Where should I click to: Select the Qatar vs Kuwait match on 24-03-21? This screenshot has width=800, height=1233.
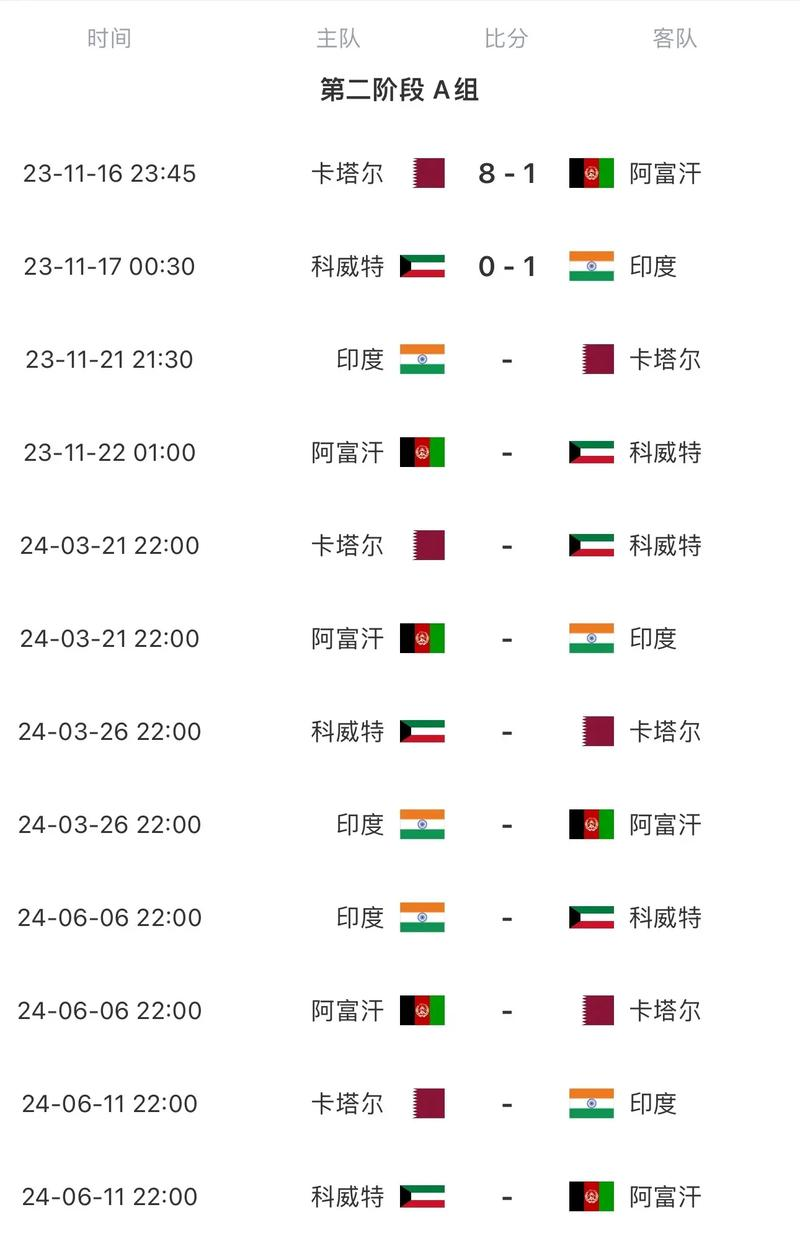(506, 545)
